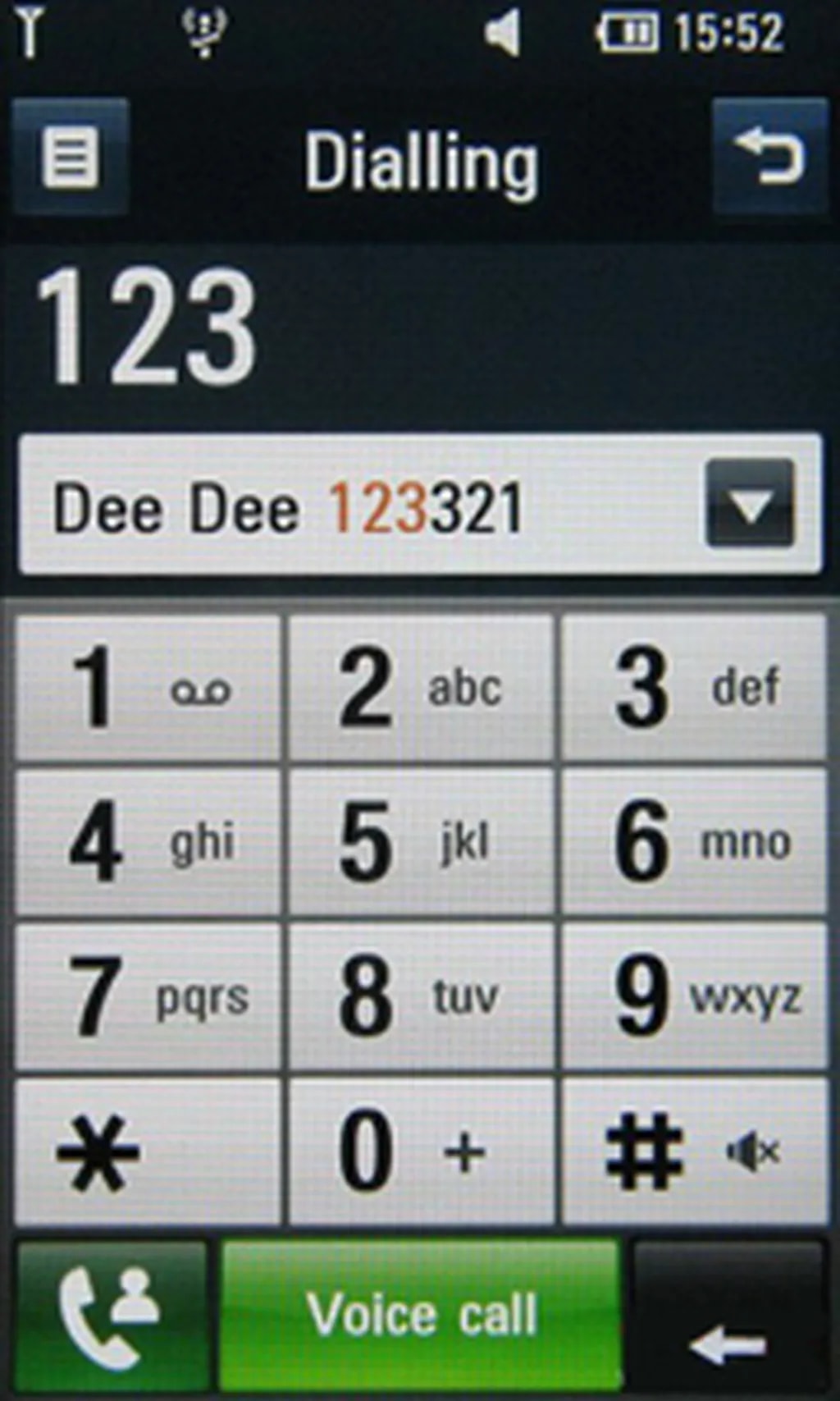Enter digit 6 mno
840x1401 pixels.
(694, 842)
